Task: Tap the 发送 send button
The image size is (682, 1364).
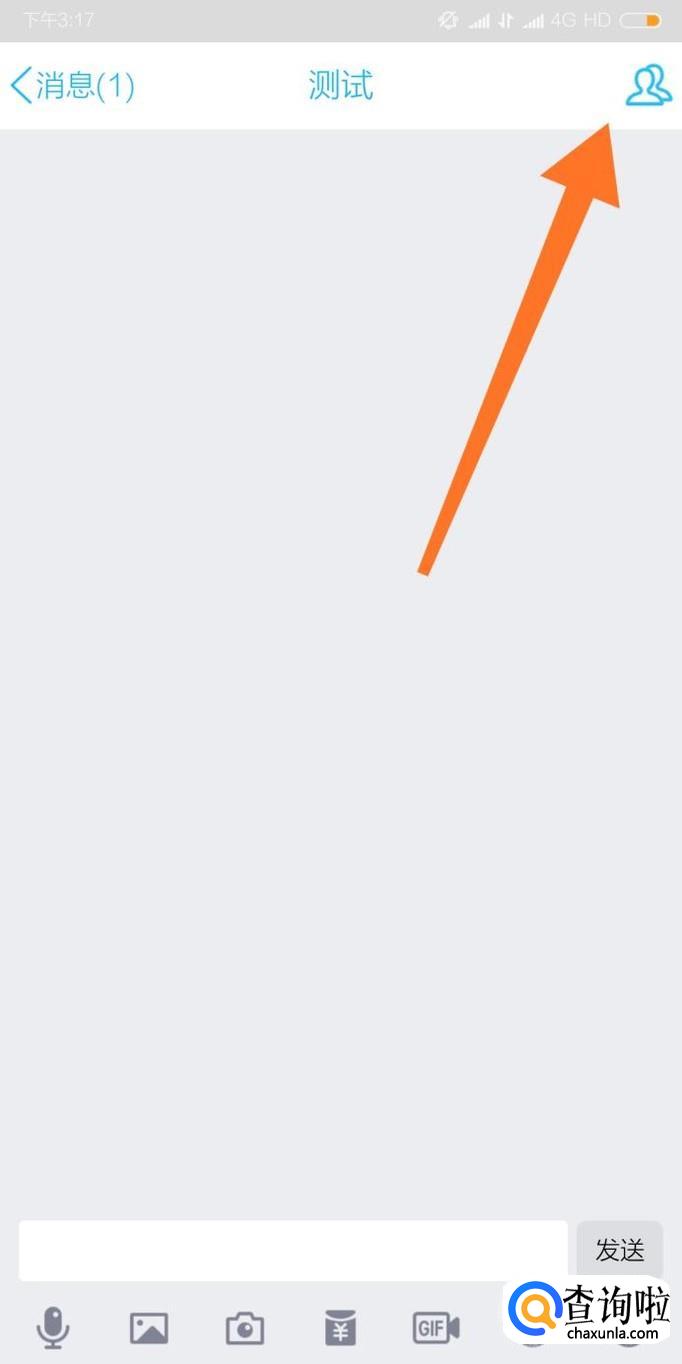Action: [x=620, y=1250]
